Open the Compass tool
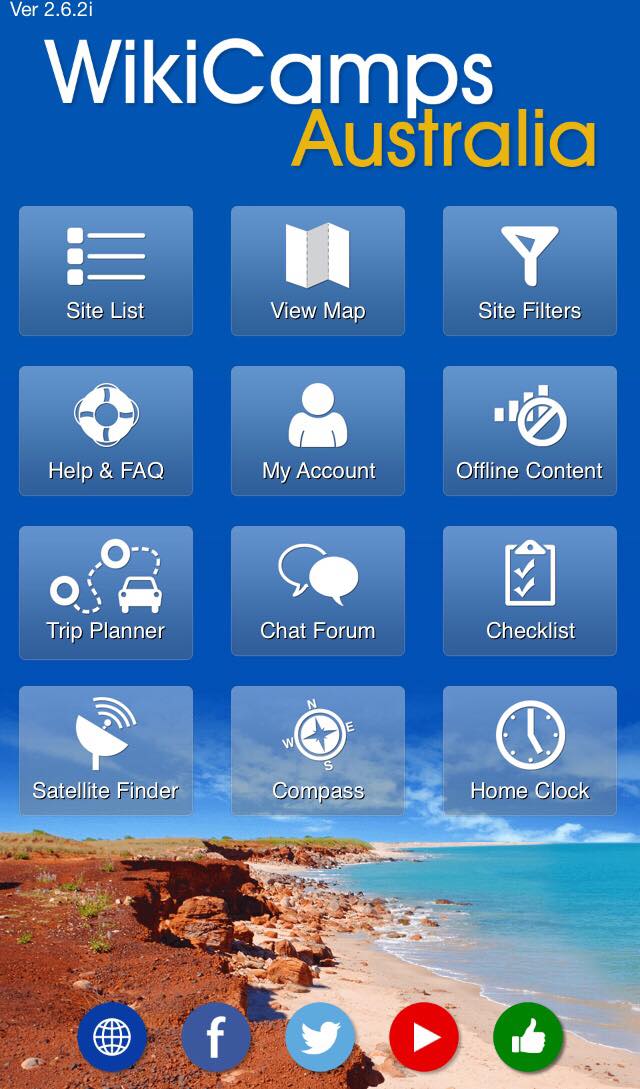The height and width of the screenshot is (1089, 640). tap(318, 751)
